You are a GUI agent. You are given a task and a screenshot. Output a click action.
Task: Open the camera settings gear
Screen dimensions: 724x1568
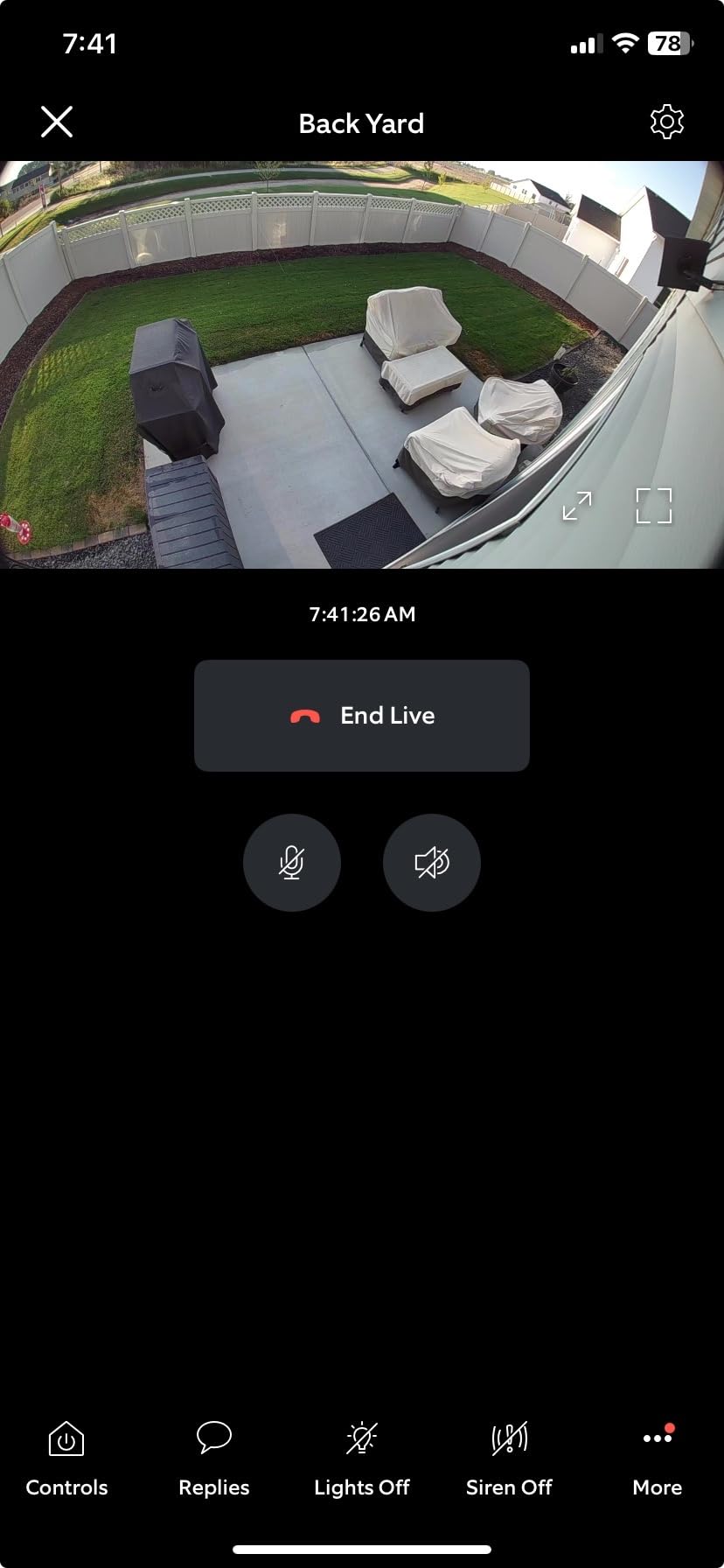tap(666, 122)
